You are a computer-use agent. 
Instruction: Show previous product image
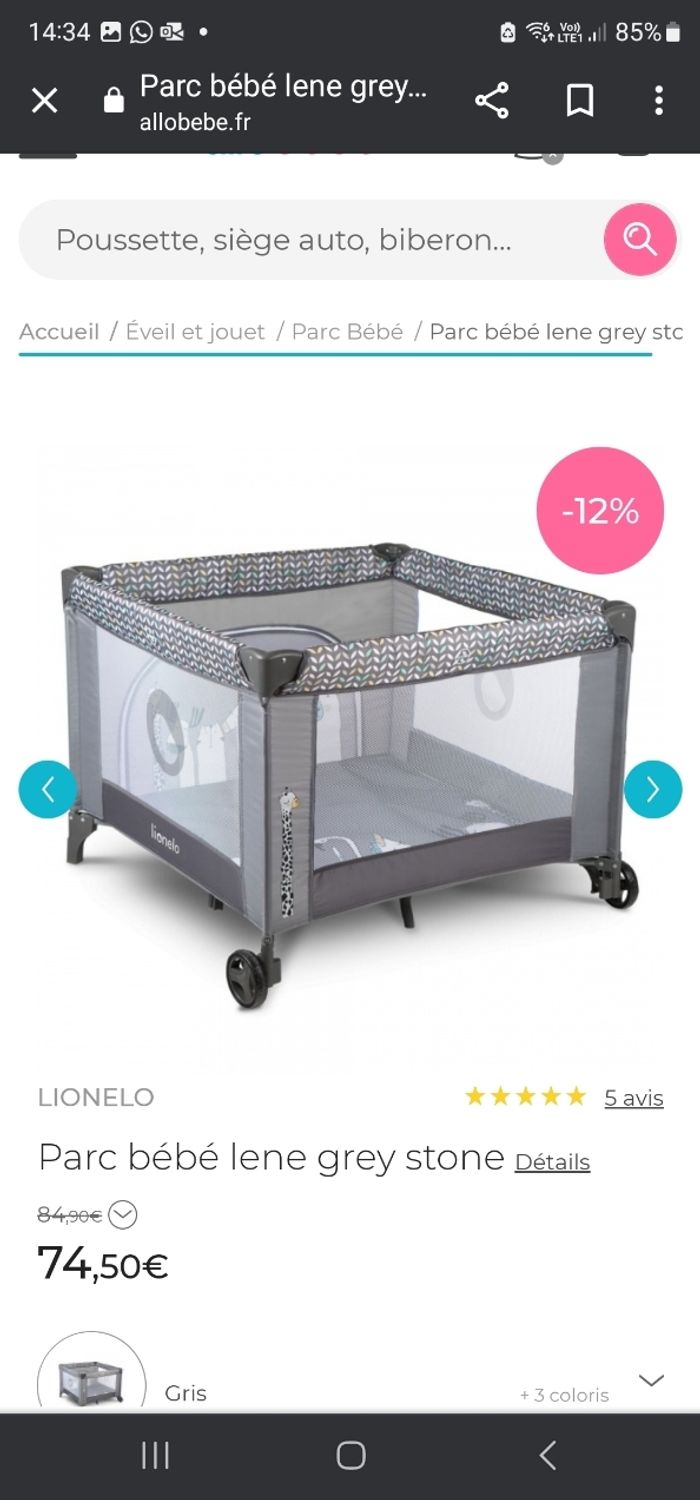point(47,789)
